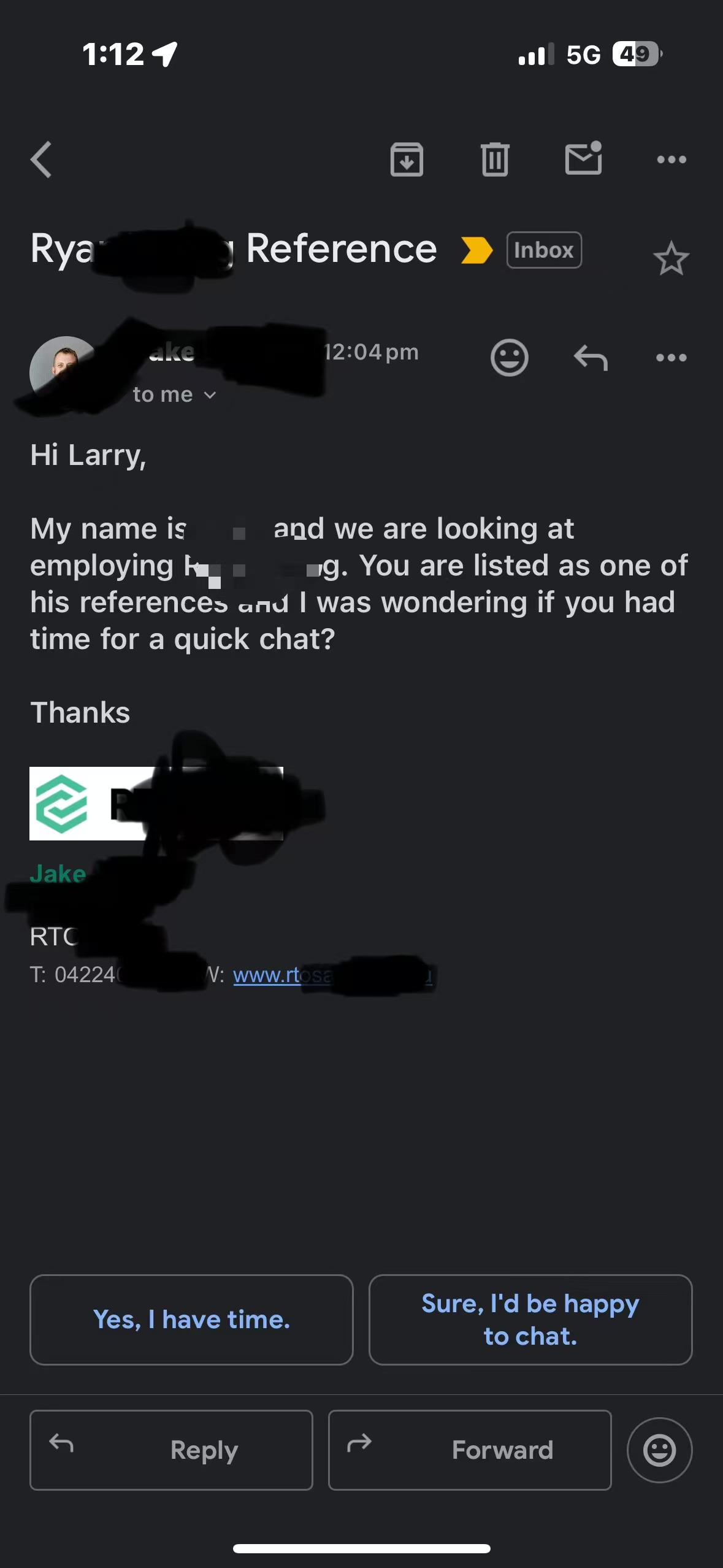Viewport: 723px width, 1568px height.
Task: Mark this email as unread
Action: click(x=583, y=158)
